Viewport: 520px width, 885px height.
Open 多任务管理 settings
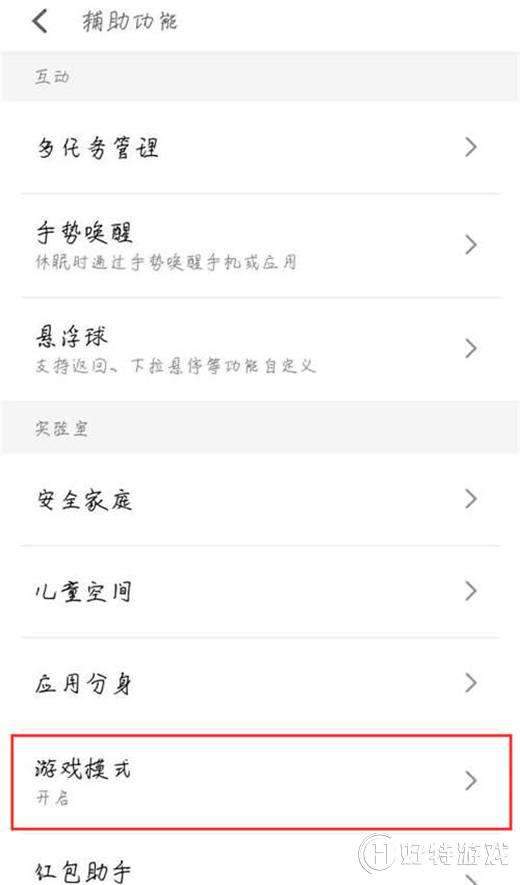(260, 148)
